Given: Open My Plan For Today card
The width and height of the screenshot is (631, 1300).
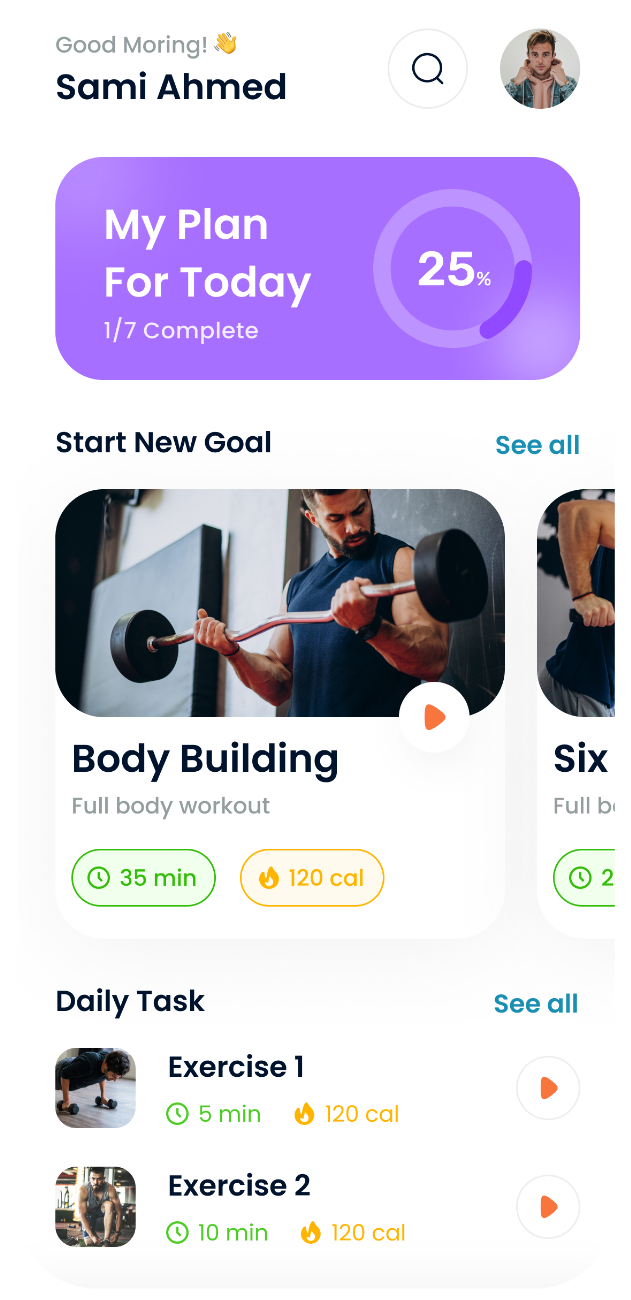Looking at the screenshot, I should [317, 268].
